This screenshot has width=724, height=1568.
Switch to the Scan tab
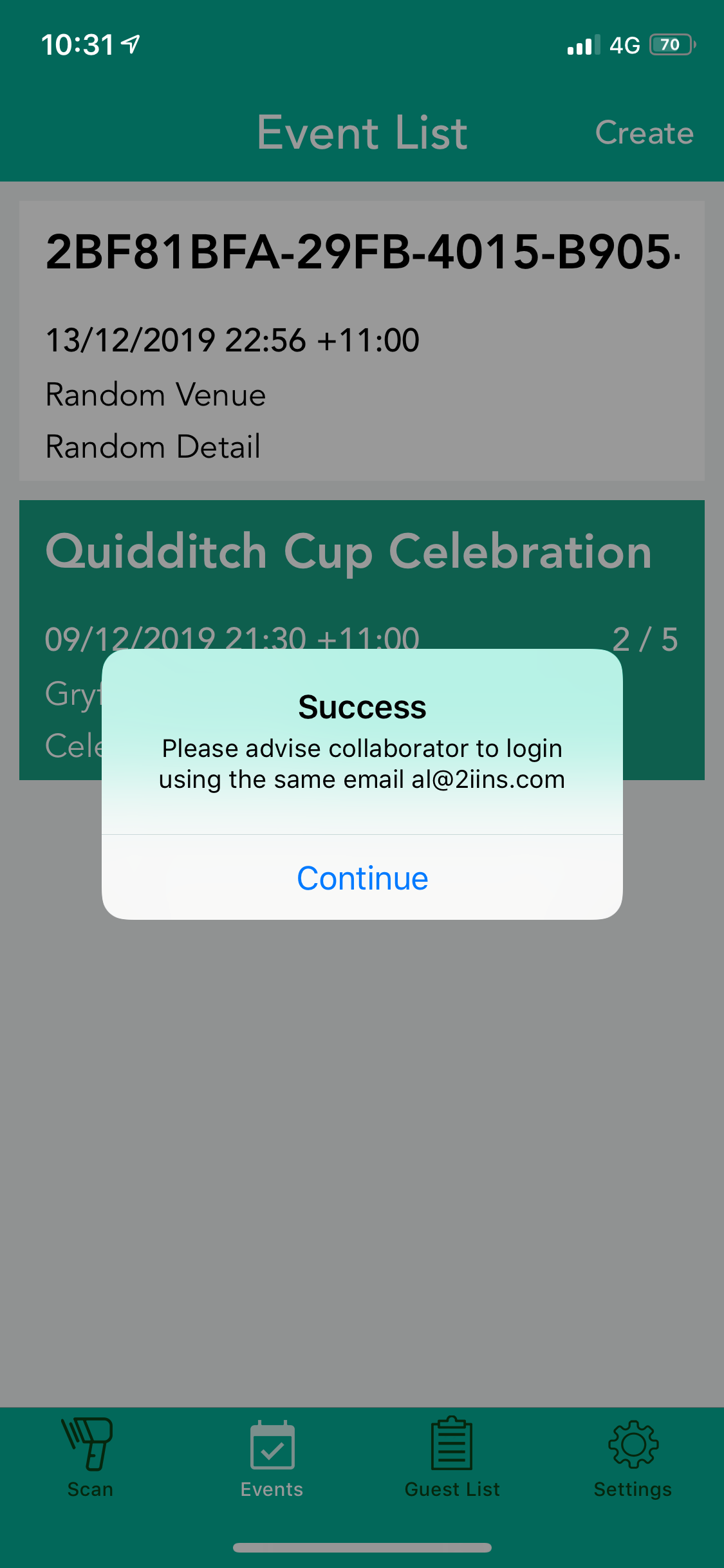coord(90,1458)
